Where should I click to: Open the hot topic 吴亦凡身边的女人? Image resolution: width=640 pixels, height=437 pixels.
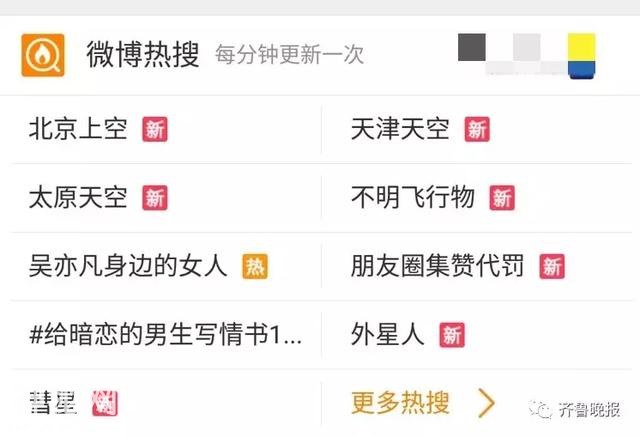point(128,266)
